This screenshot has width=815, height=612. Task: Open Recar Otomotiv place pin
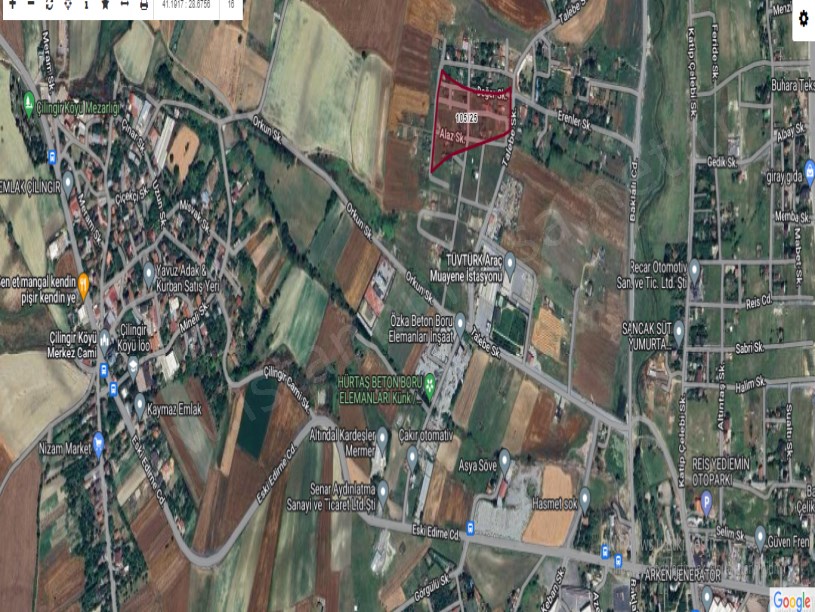click(695, 268)
